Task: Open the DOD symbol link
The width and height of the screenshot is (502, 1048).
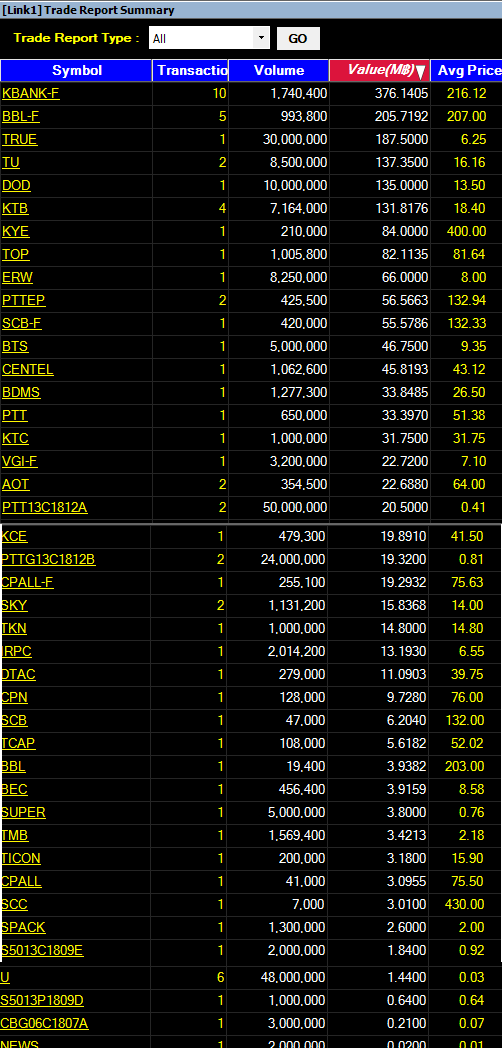Action: pyautogui.click(x=16, y=186)
